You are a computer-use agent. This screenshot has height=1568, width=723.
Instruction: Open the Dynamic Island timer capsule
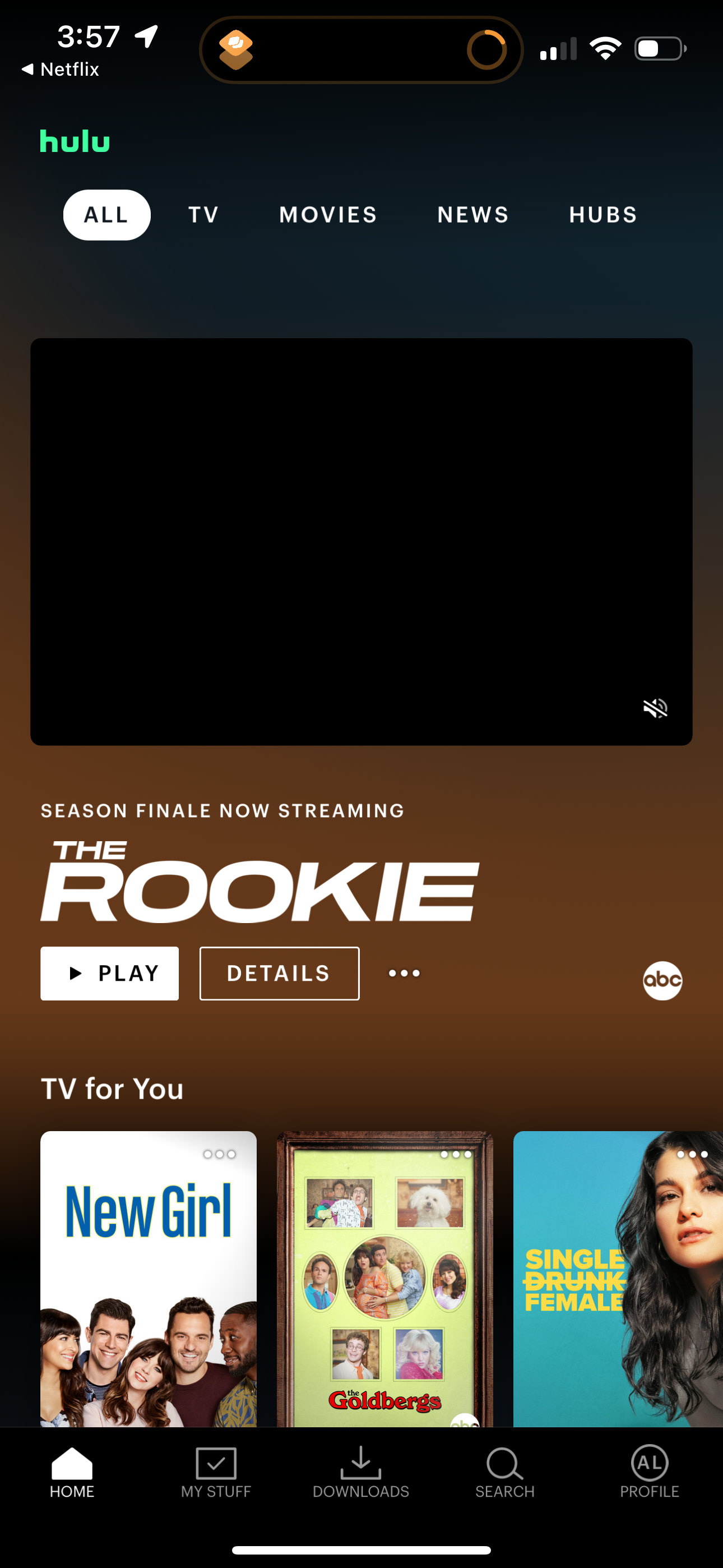pyautogui.click(x=361, y=50)
